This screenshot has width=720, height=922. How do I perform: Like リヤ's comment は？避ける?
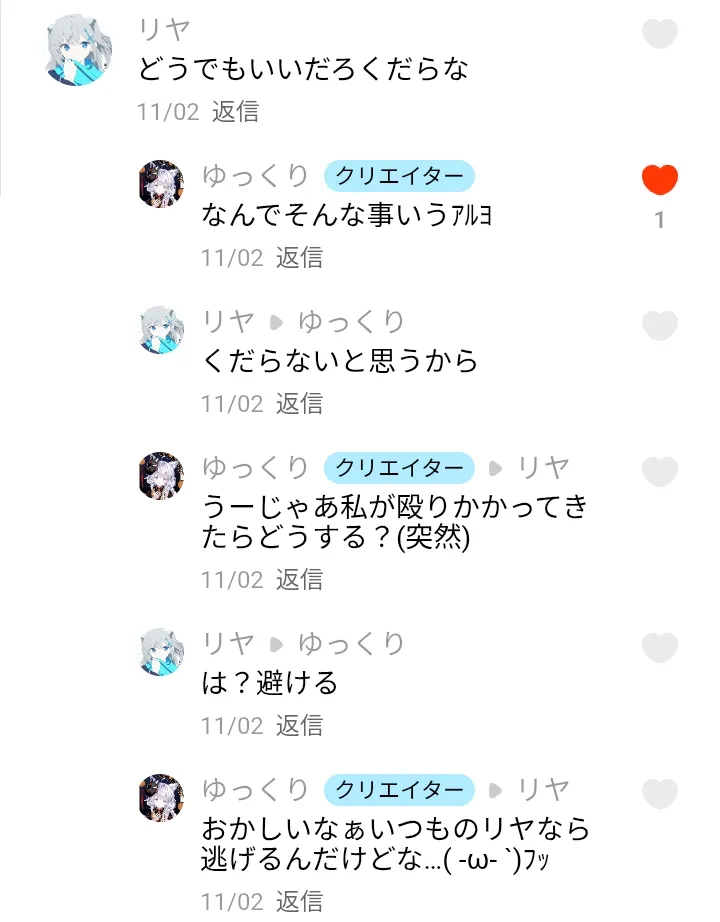click(x=659, y=648)
